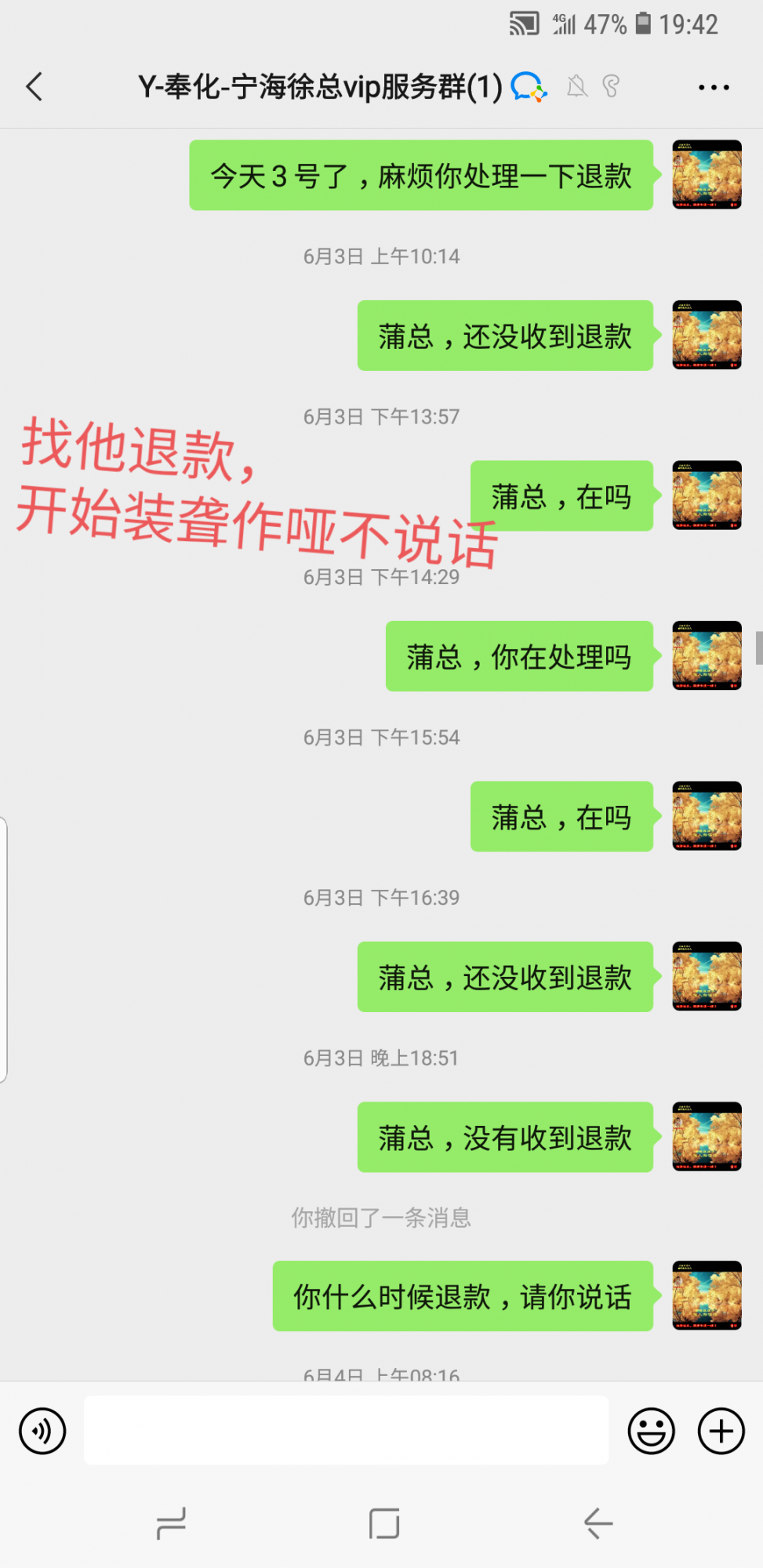Switch to voice message input

(x=42, y=1431)
